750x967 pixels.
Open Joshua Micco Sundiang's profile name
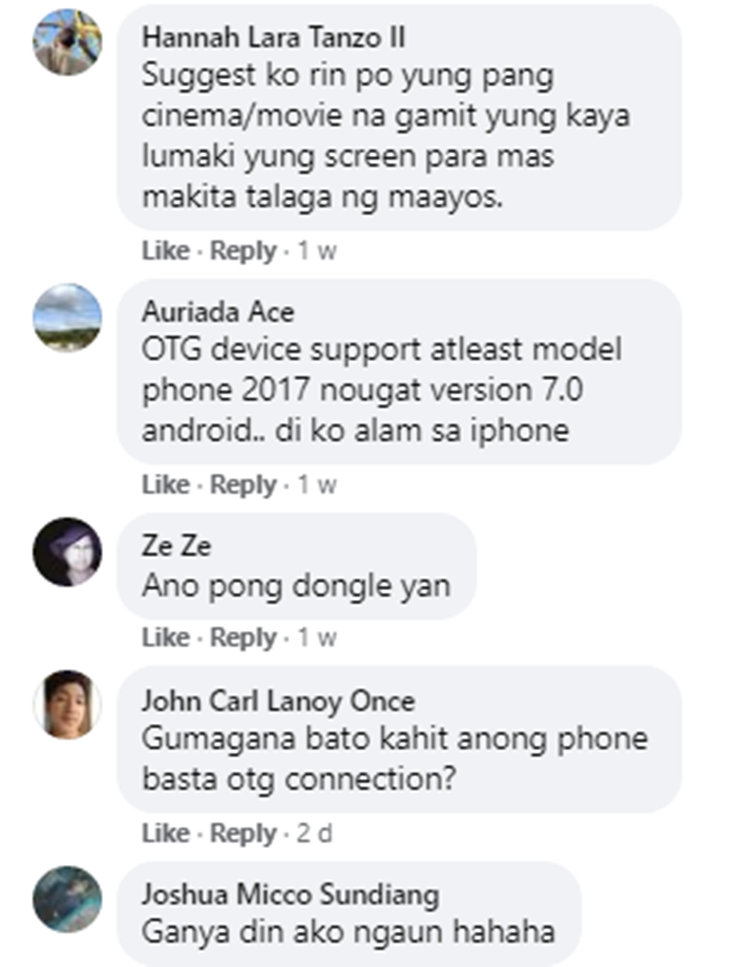click(290, 893)
